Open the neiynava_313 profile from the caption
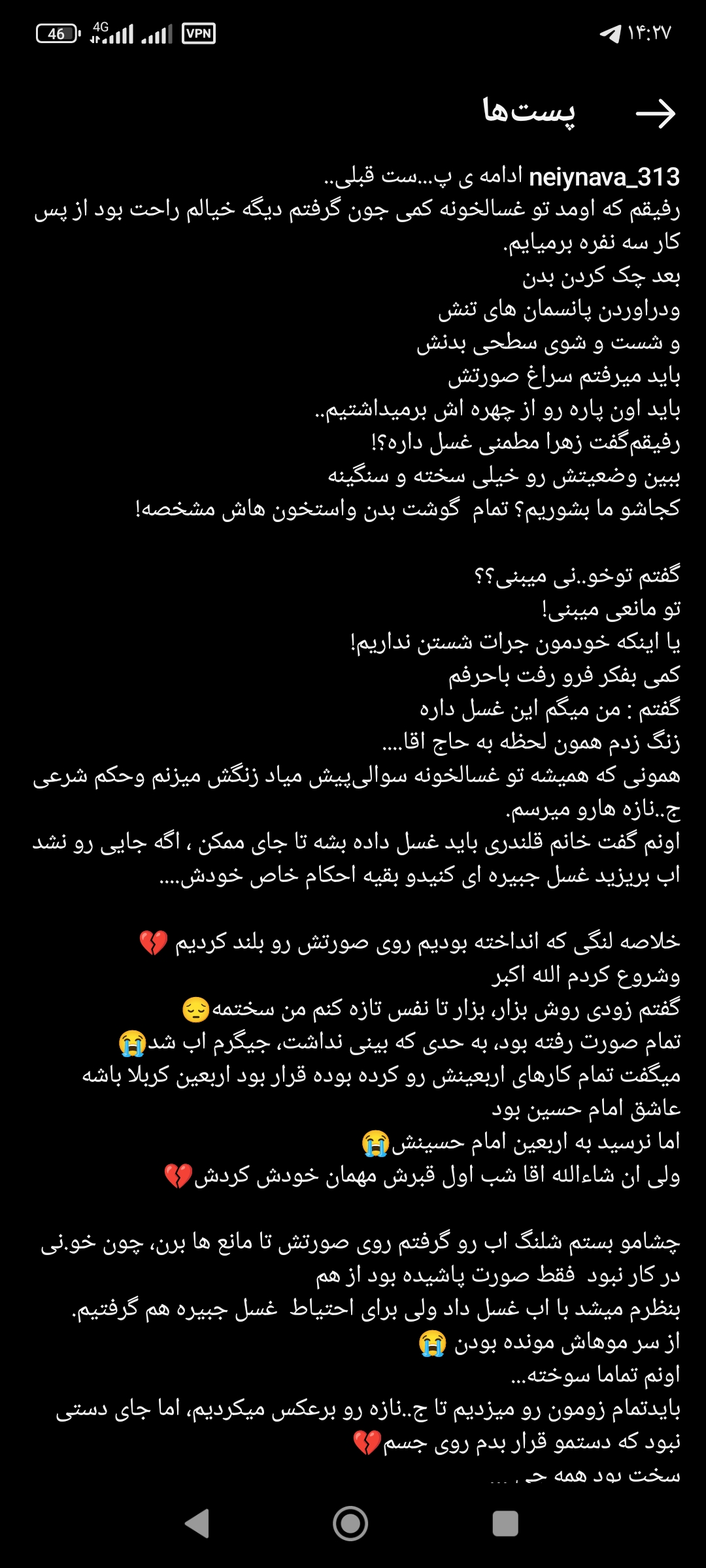Screen dimensions: 706x1568 [604, 177]
